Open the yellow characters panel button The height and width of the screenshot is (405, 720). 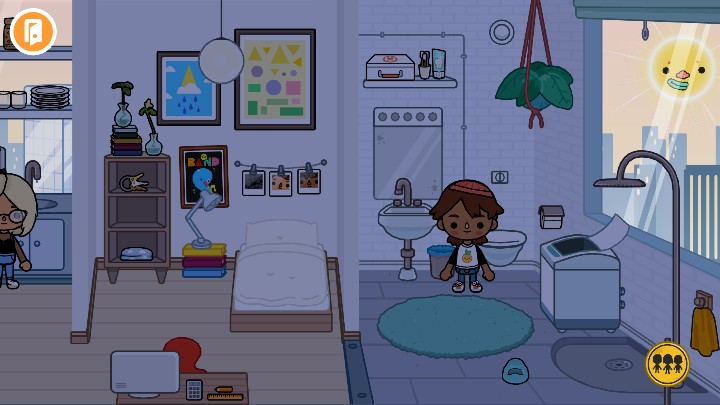click(x=667, y=362)
